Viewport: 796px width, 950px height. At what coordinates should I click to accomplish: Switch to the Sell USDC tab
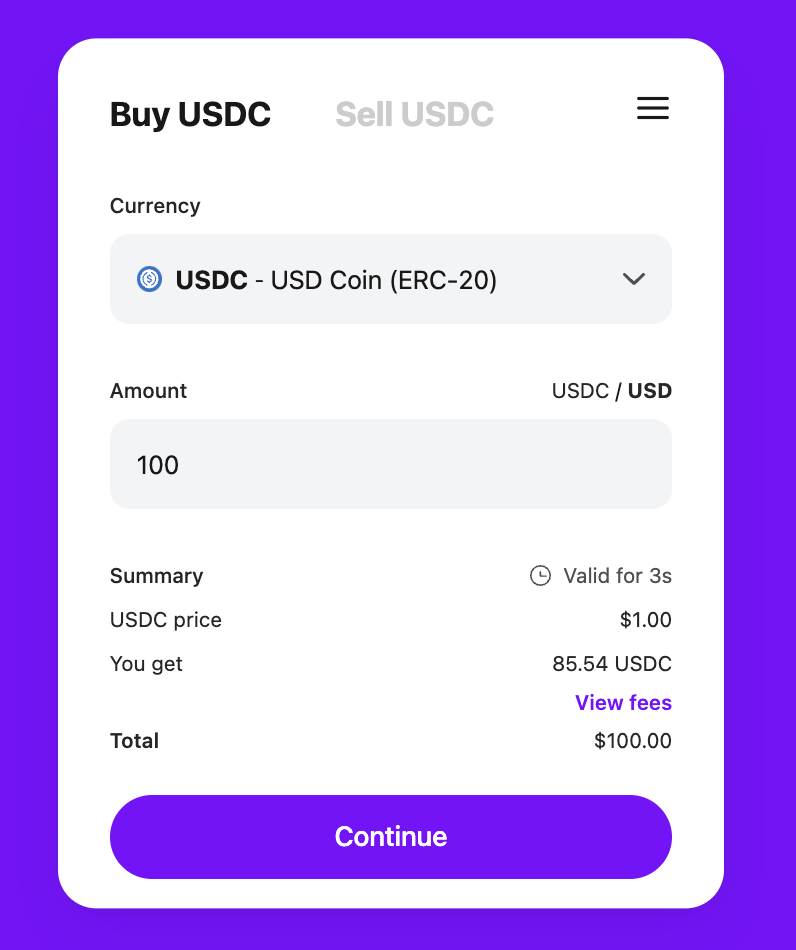[x=414, y=114]
